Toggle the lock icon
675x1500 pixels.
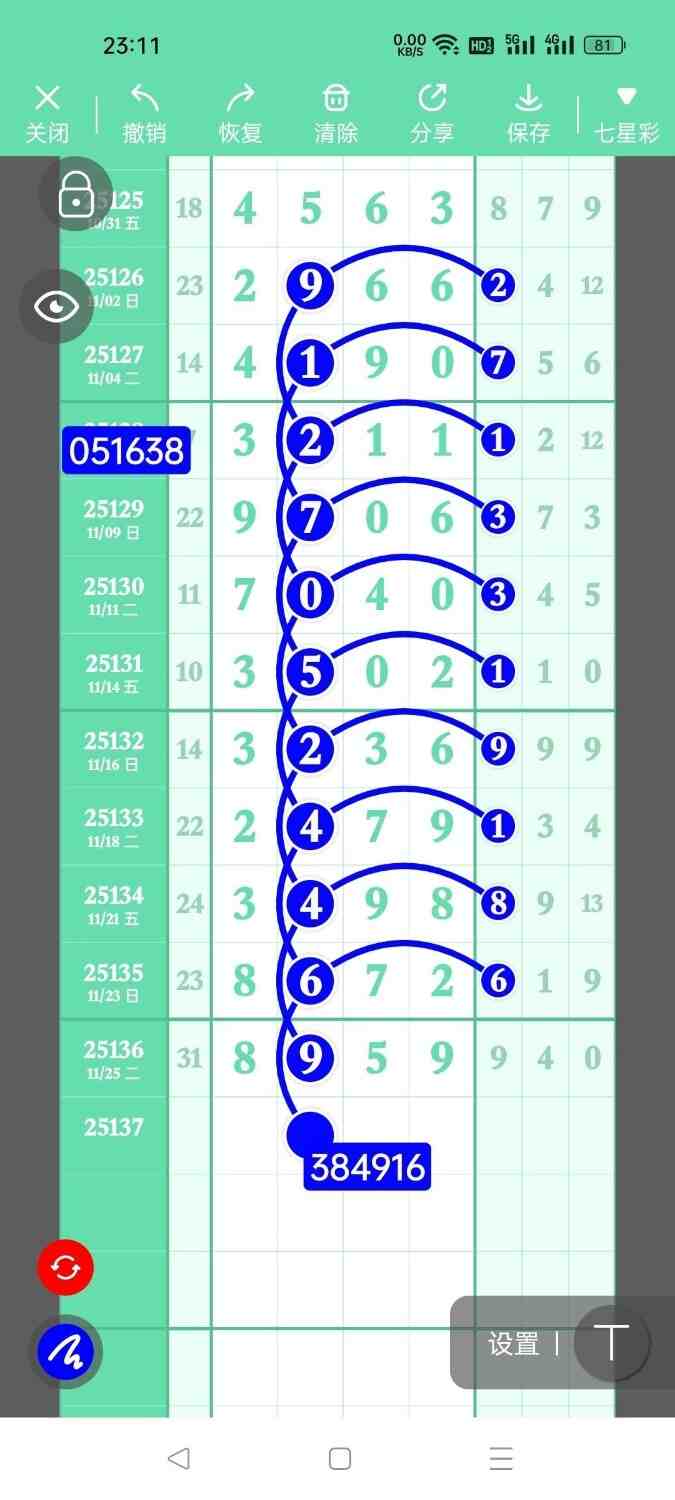point(76,194)
